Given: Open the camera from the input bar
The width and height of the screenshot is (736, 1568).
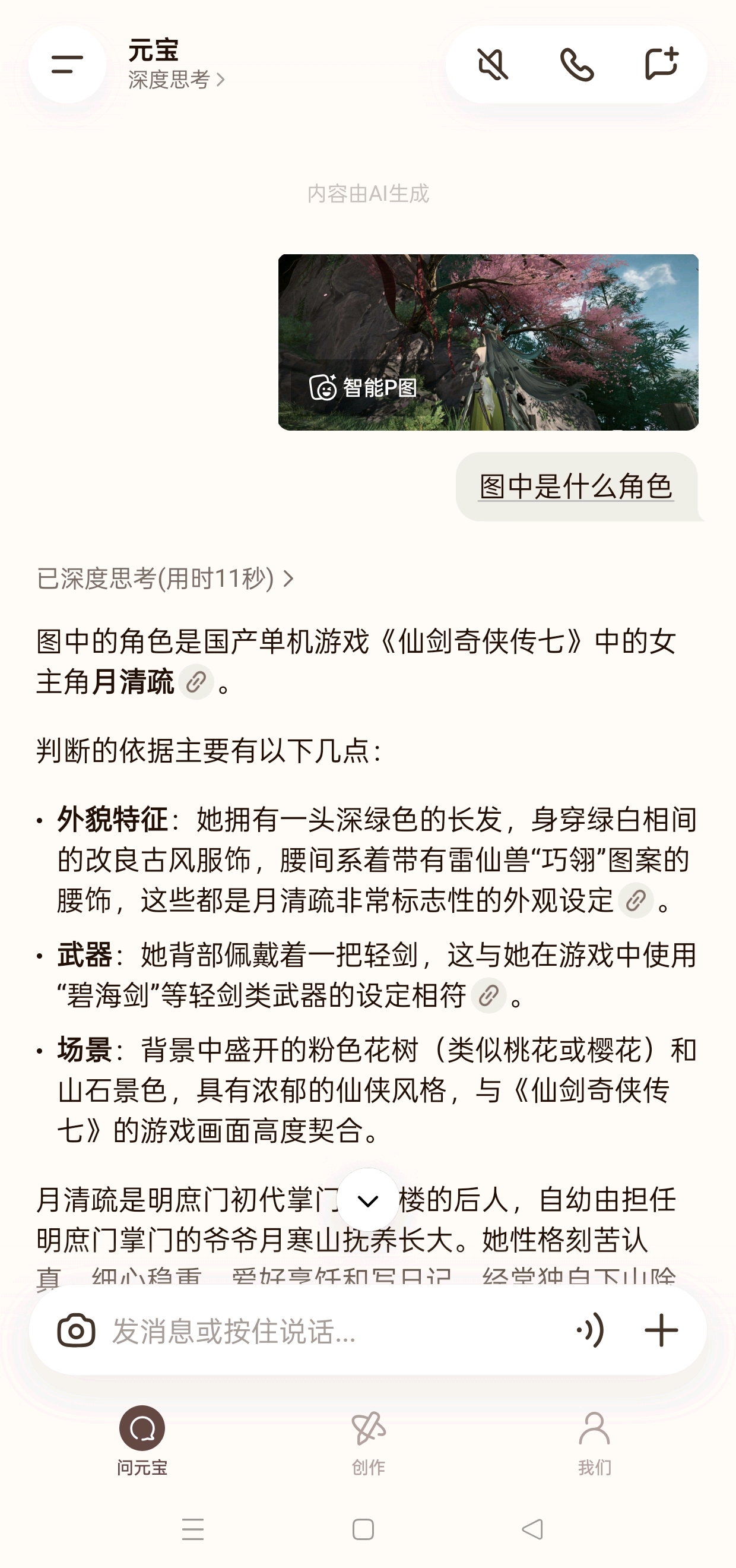Looking at the screenshot, I should pos(76,1330).
